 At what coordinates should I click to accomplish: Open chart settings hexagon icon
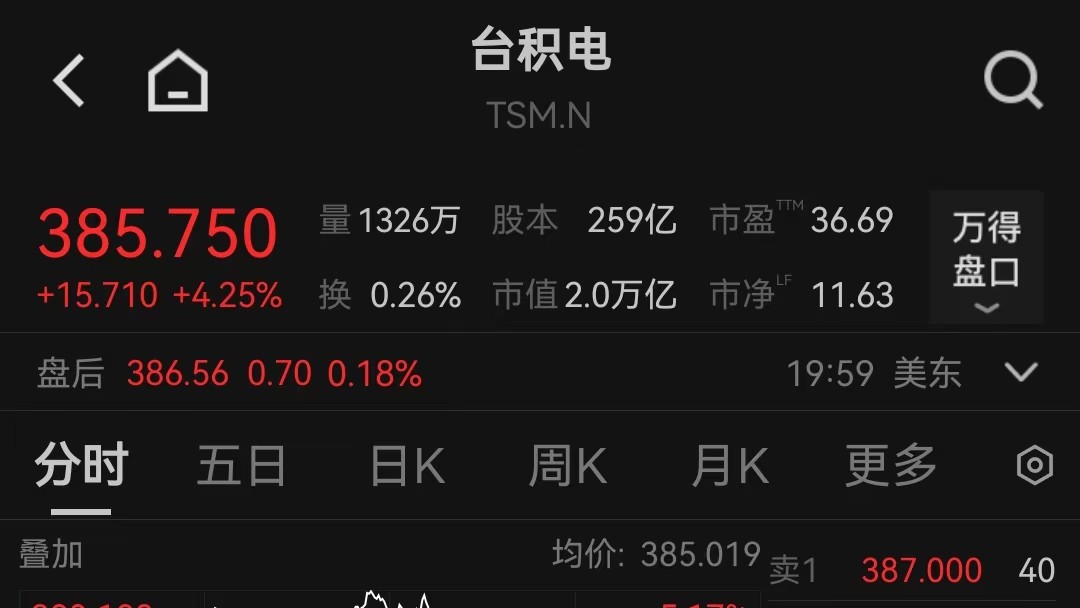(x=1034, y=466)
